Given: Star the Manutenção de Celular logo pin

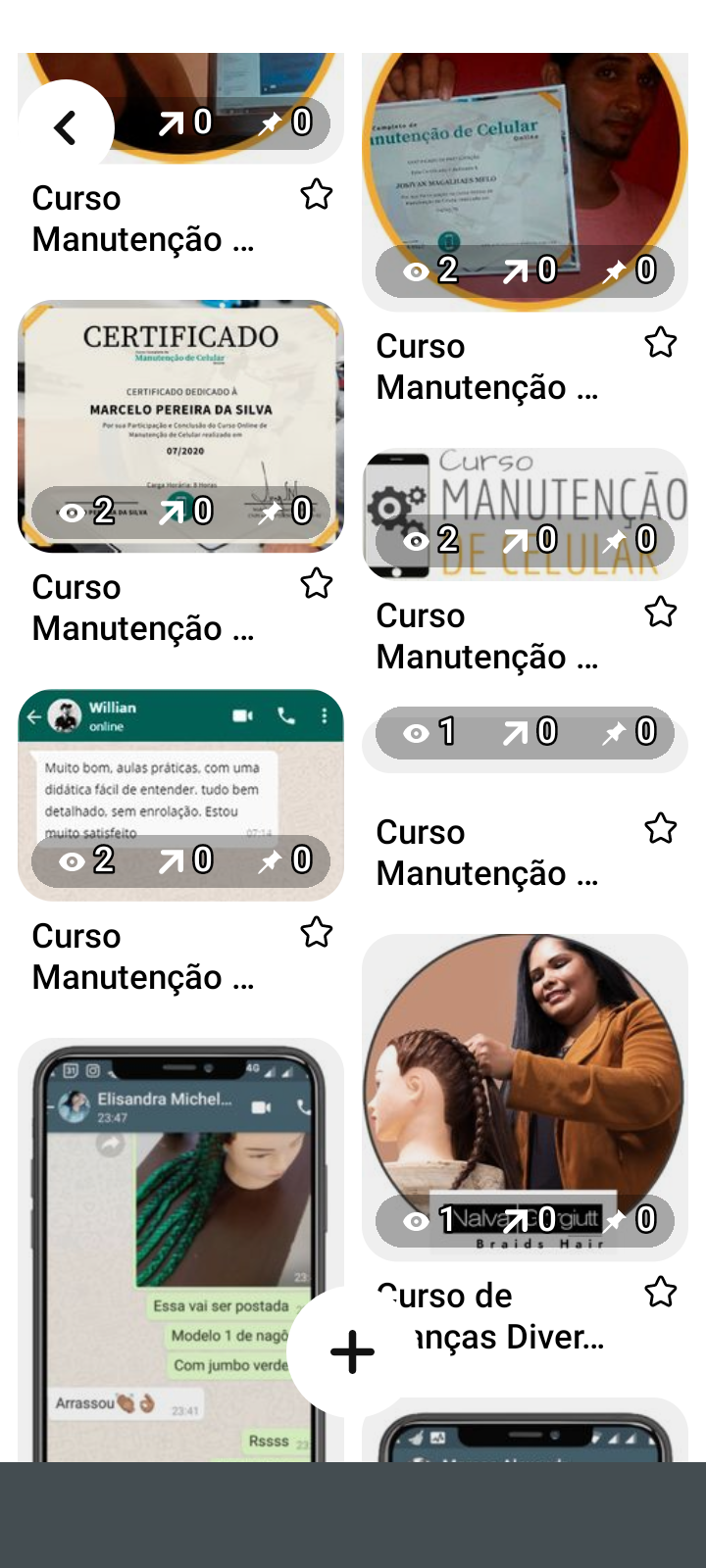Looking at the screenshot, I should 660,612.
